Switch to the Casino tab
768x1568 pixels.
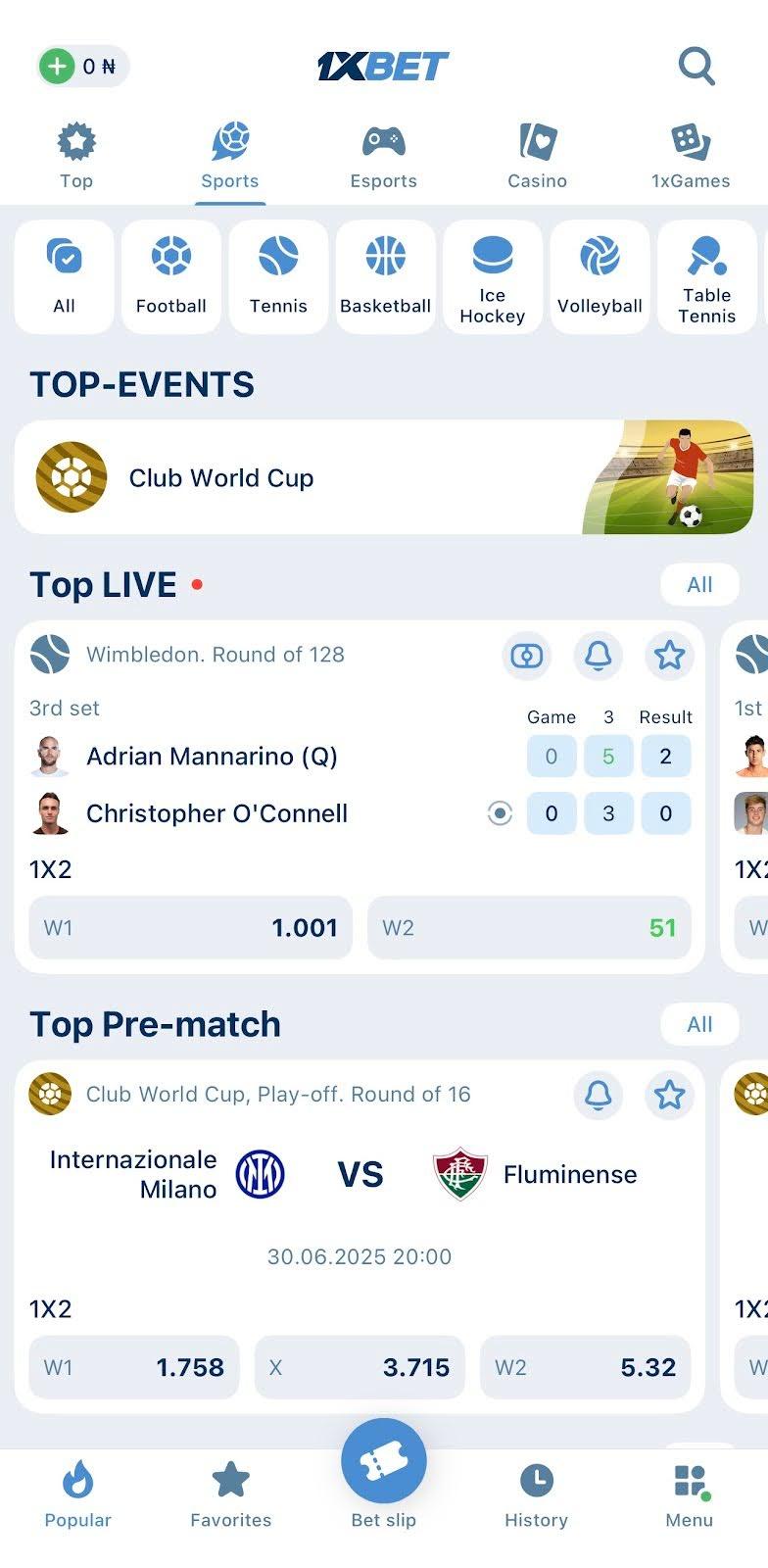click(537, 157)
